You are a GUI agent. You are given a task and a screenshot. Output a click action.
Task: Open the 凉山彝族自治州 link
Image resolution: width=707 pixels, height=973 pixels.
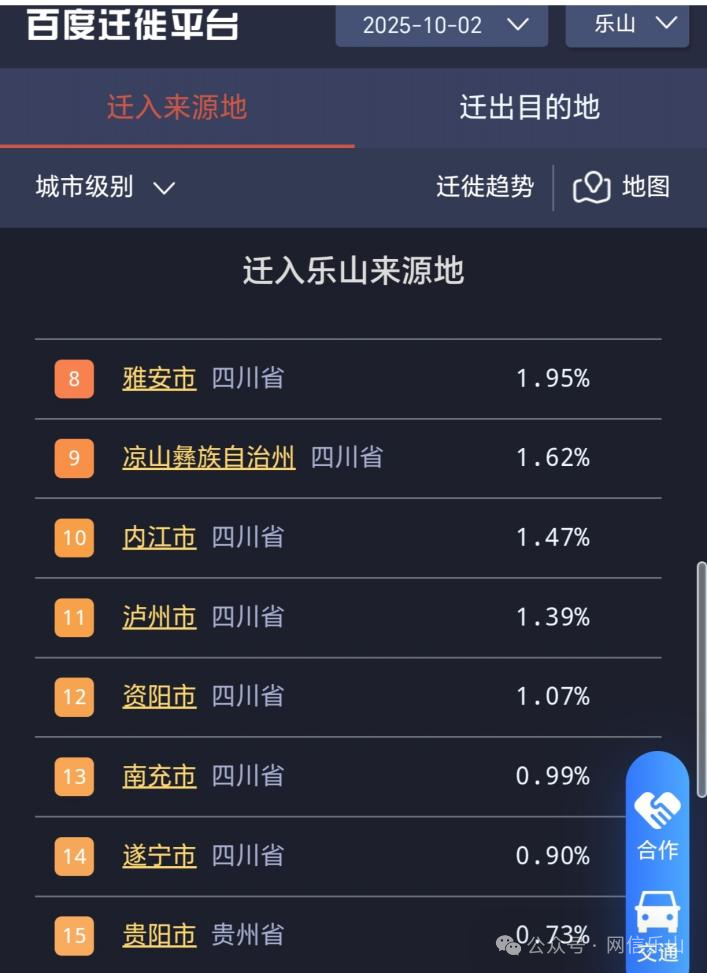pos(208,458)
